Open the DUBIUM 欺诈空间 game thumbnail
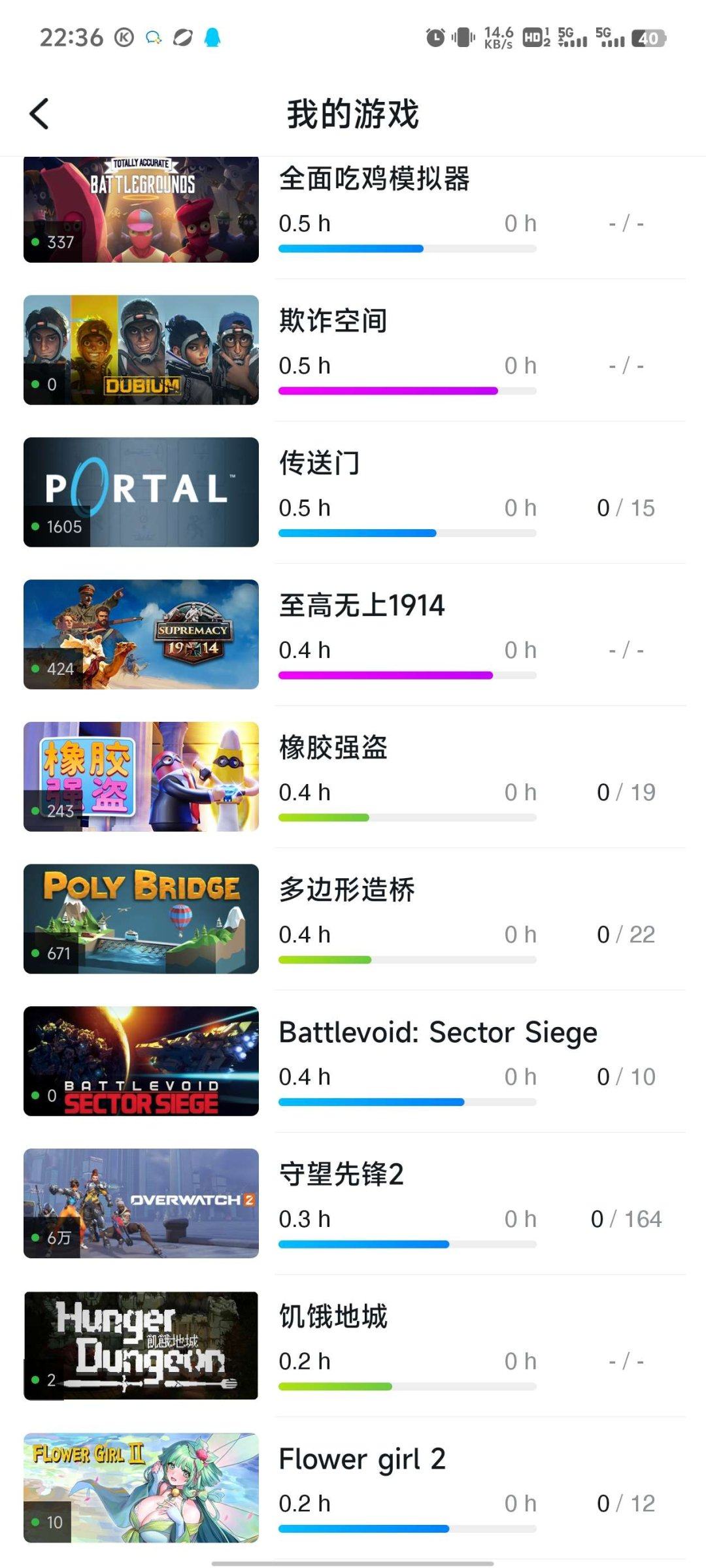Viewport: 706px width, 1568px height. (x=141, y=349)
